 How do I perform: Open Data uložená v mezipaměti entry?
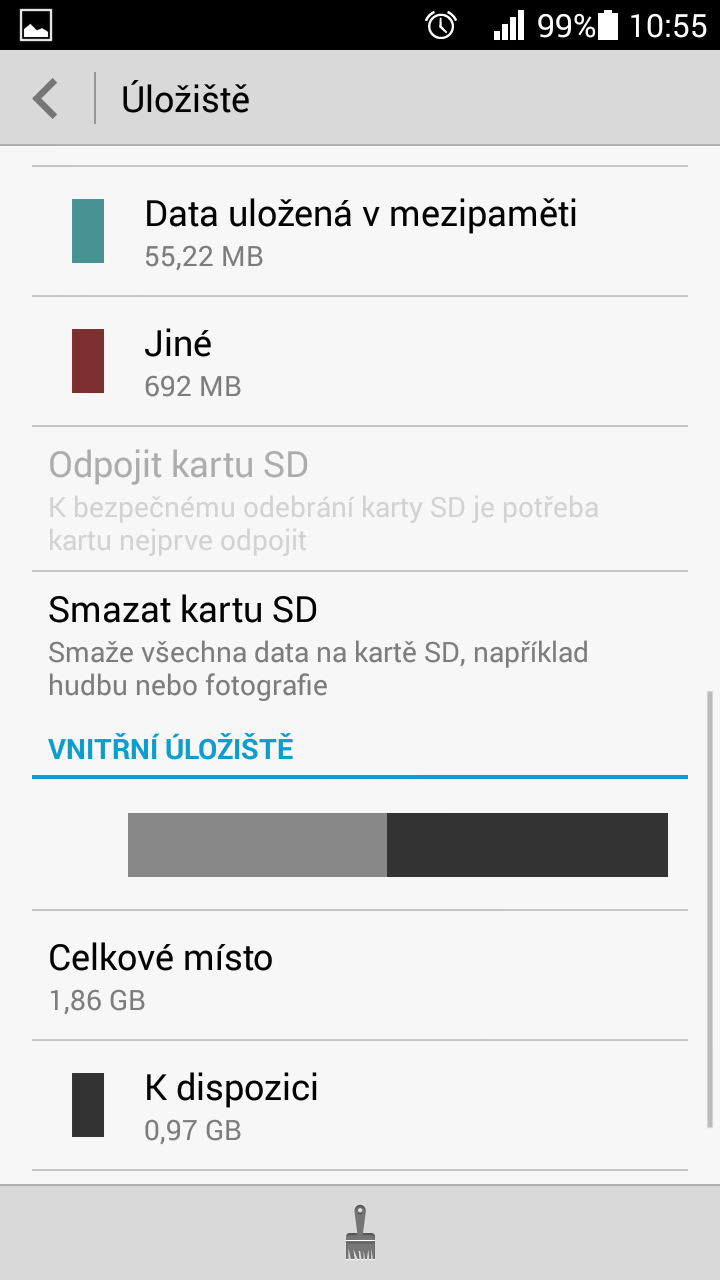point(360,232)
